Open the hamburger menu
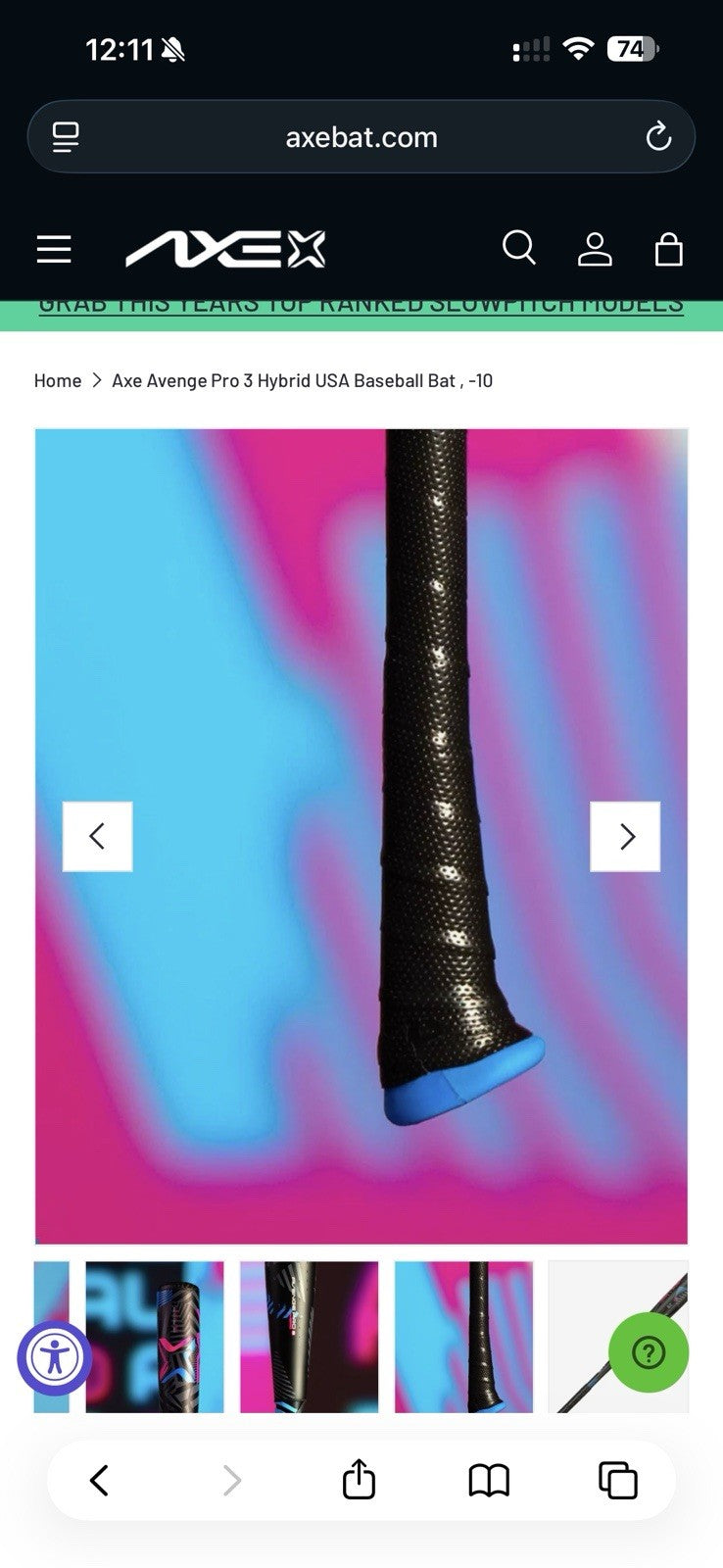The width and height of the screenshot is (723, 1568). tap(54, 250)
